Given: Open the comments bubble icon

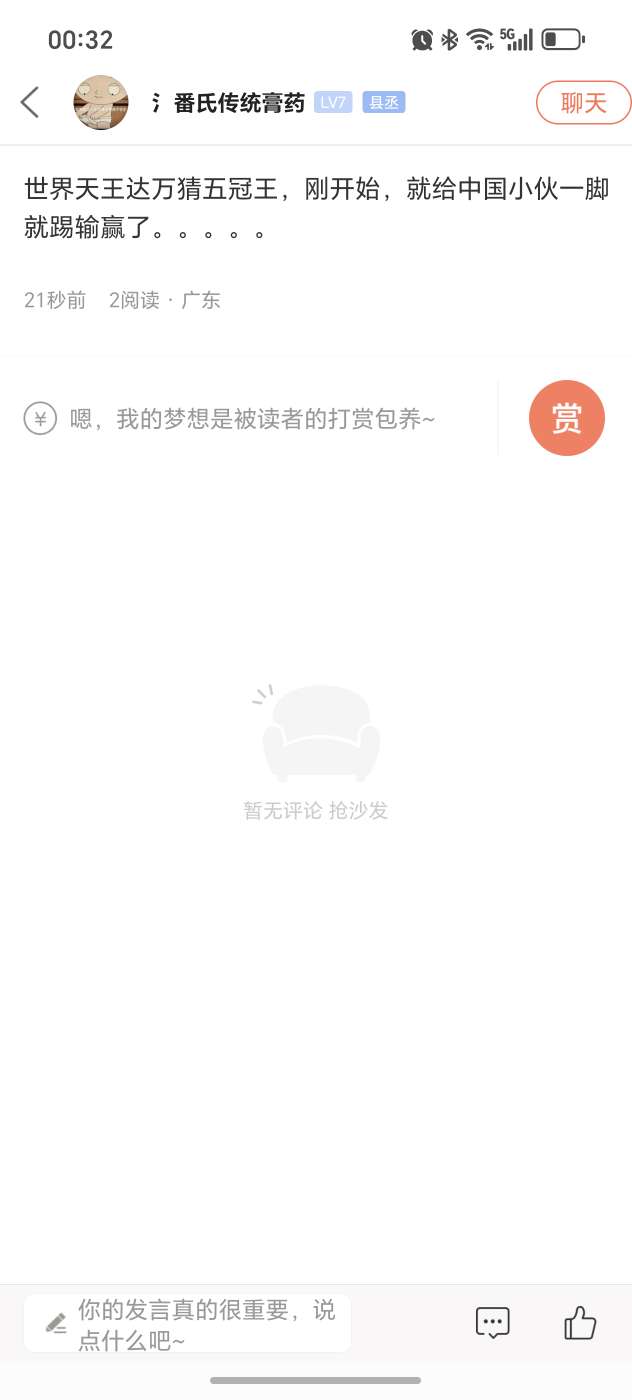Looking at the screenshot, I should tap(492, 1323).
